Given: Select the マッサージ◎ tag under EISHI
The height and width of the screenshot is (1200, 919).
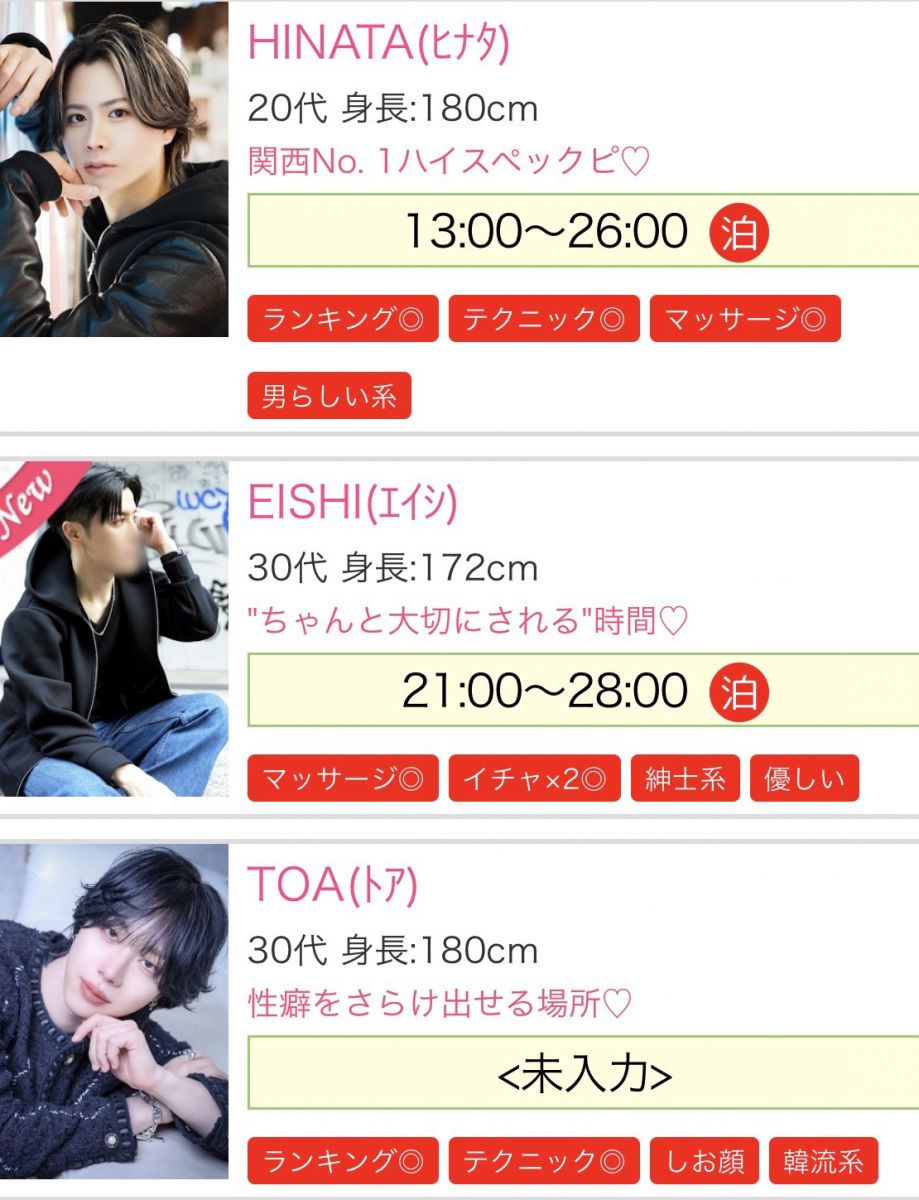Looking at the screenshot, I should click(343, 779).
